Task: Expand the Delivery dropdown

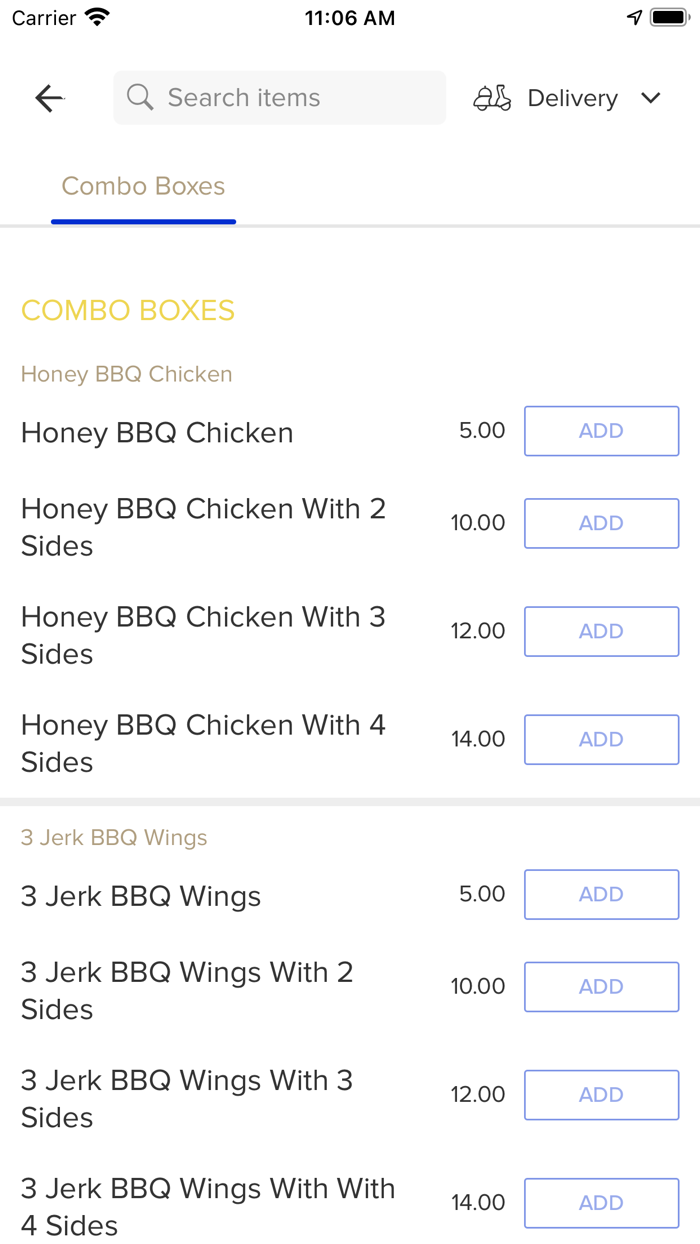Action: [568, 98]
